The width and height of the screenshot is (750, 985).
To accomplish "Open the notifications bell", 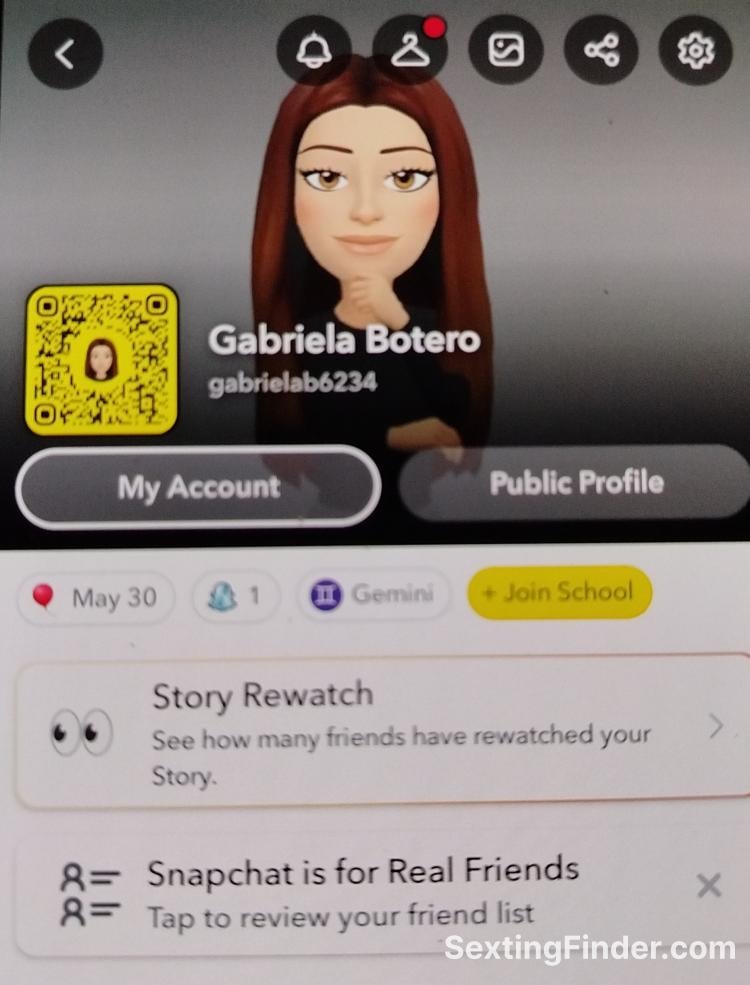I will pos(314,51).
